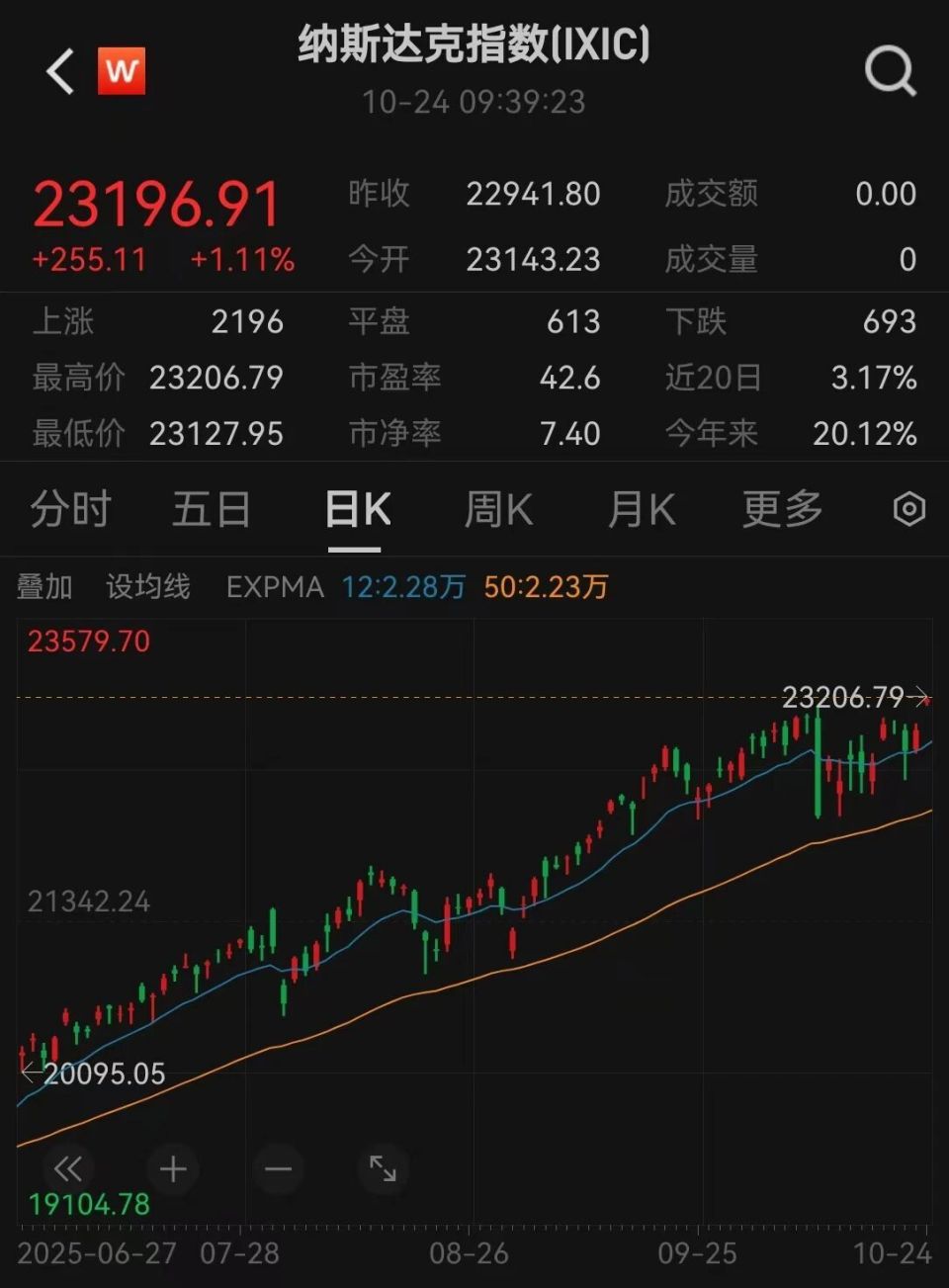
Task: Tap the back arrow to return
Action: point(59,68)
